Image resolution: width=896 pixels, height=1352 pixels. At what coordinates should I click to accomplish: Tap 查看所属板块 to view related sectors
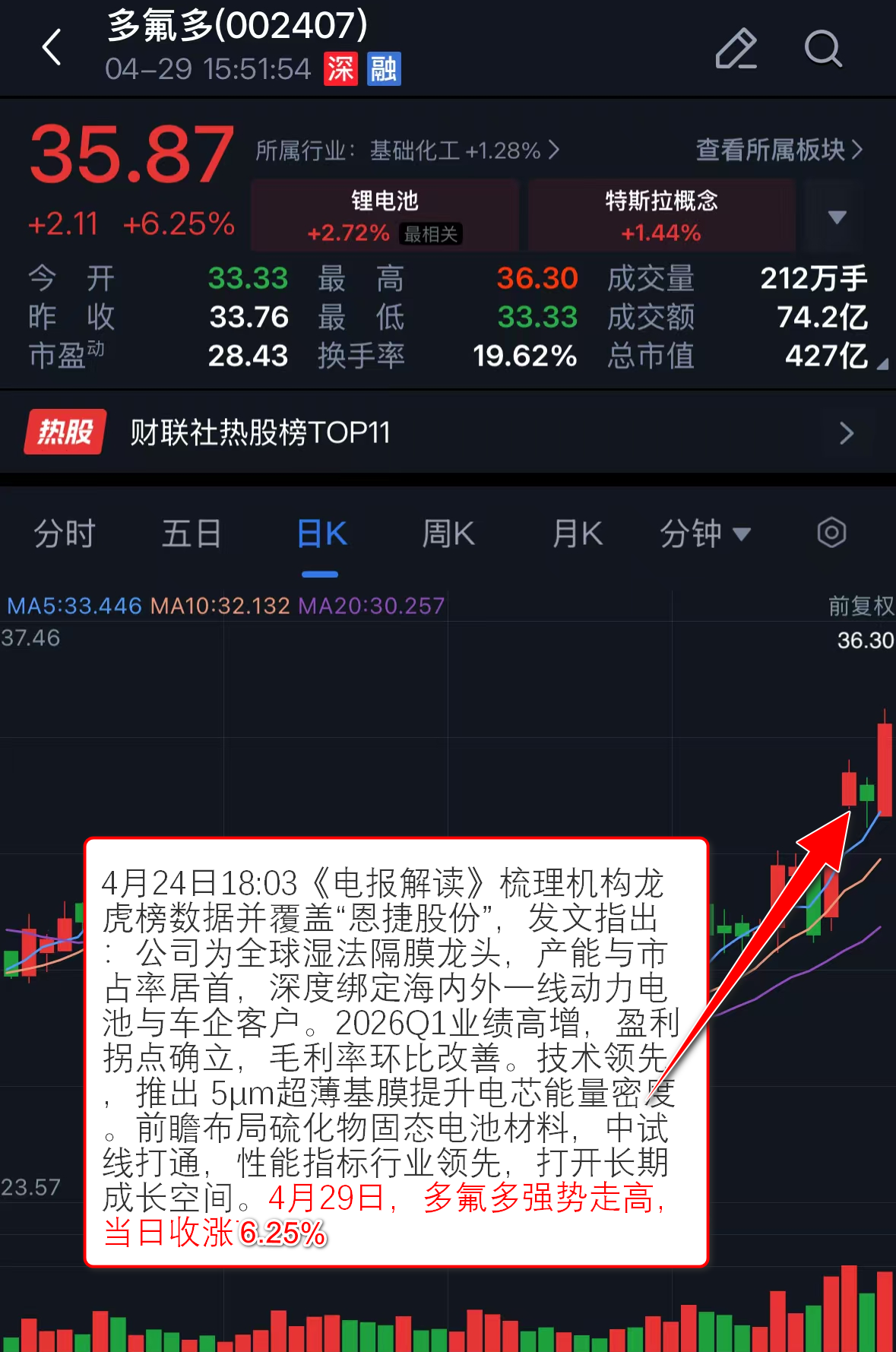[779, 150]
